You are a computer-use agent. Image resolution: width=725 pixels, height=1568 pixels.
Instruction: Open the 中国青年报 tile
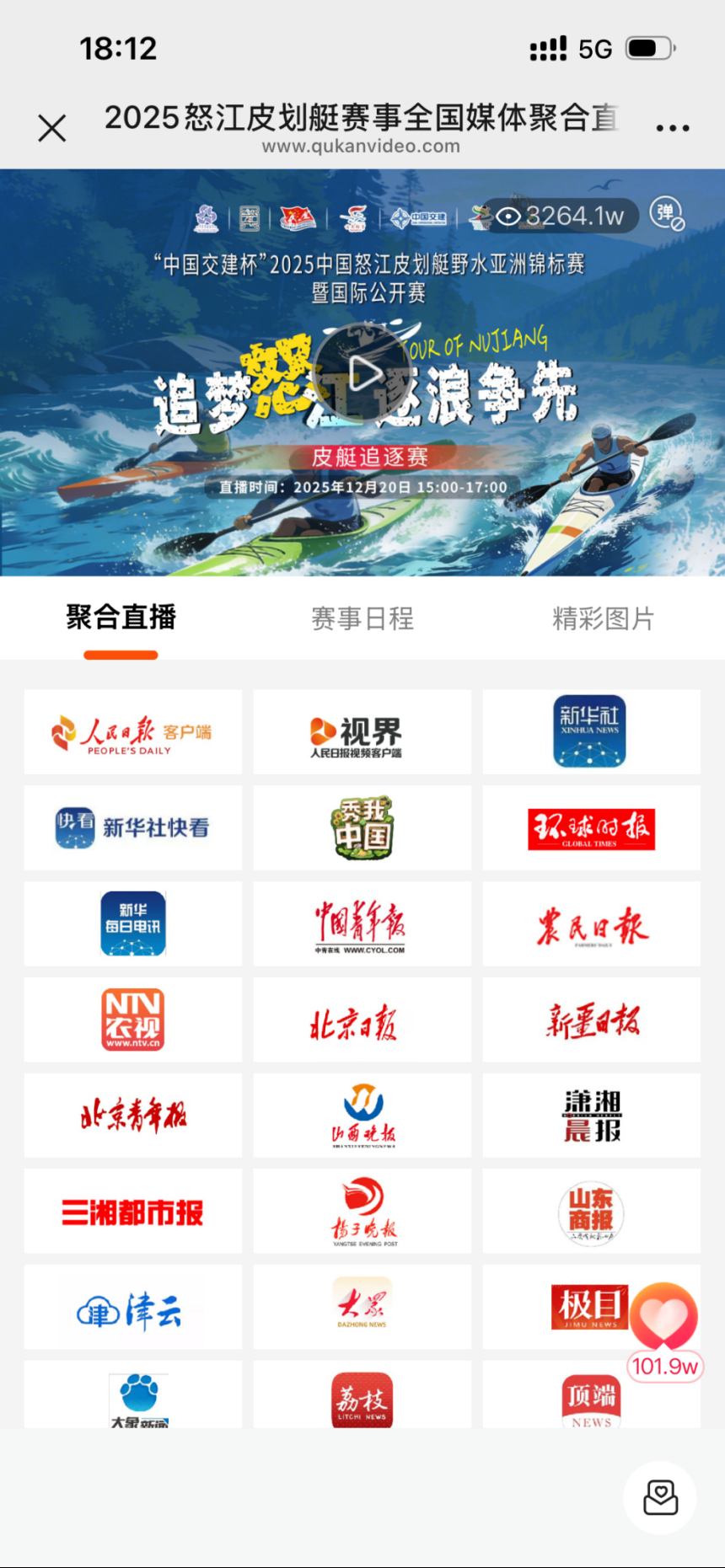point(362,924)
